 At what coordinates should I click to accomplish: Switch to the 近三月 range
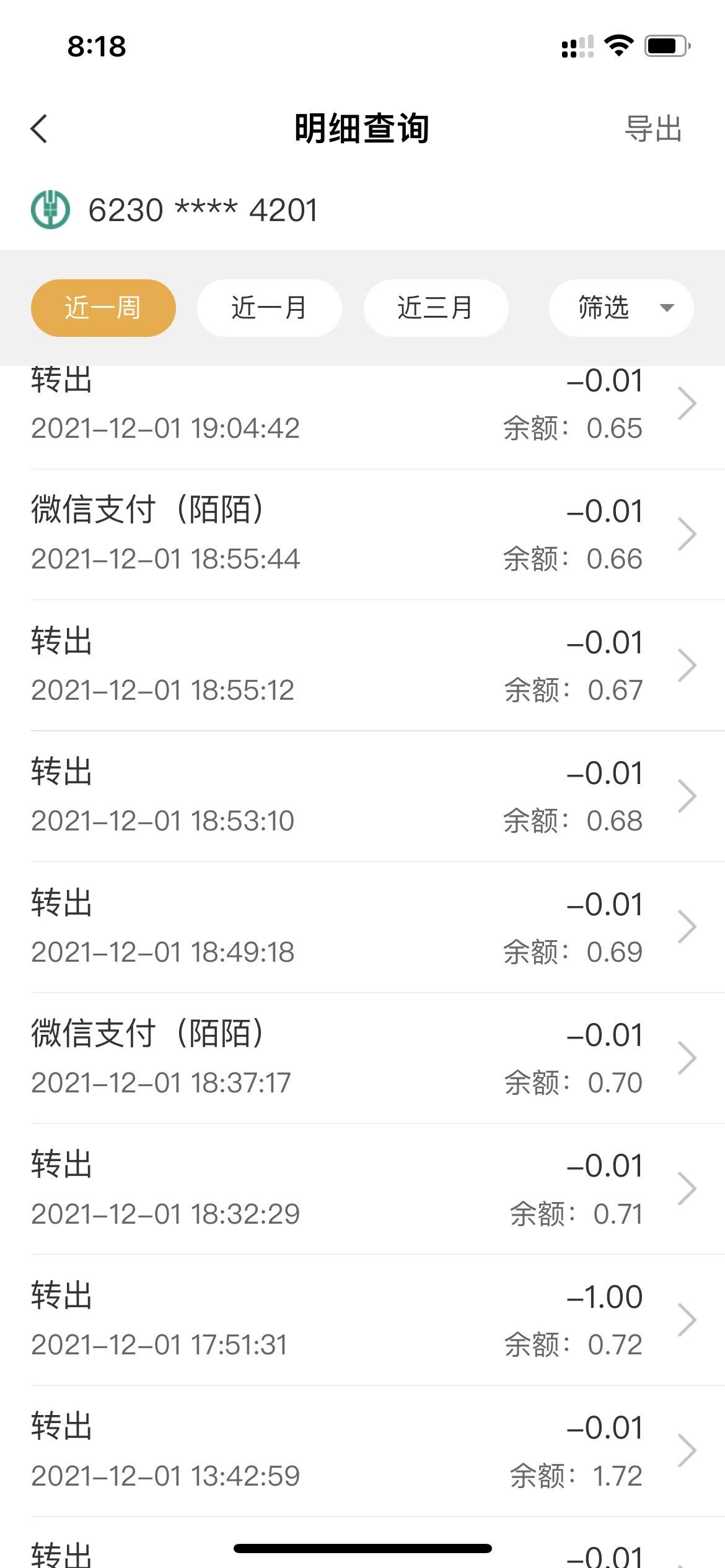point(436,308)
